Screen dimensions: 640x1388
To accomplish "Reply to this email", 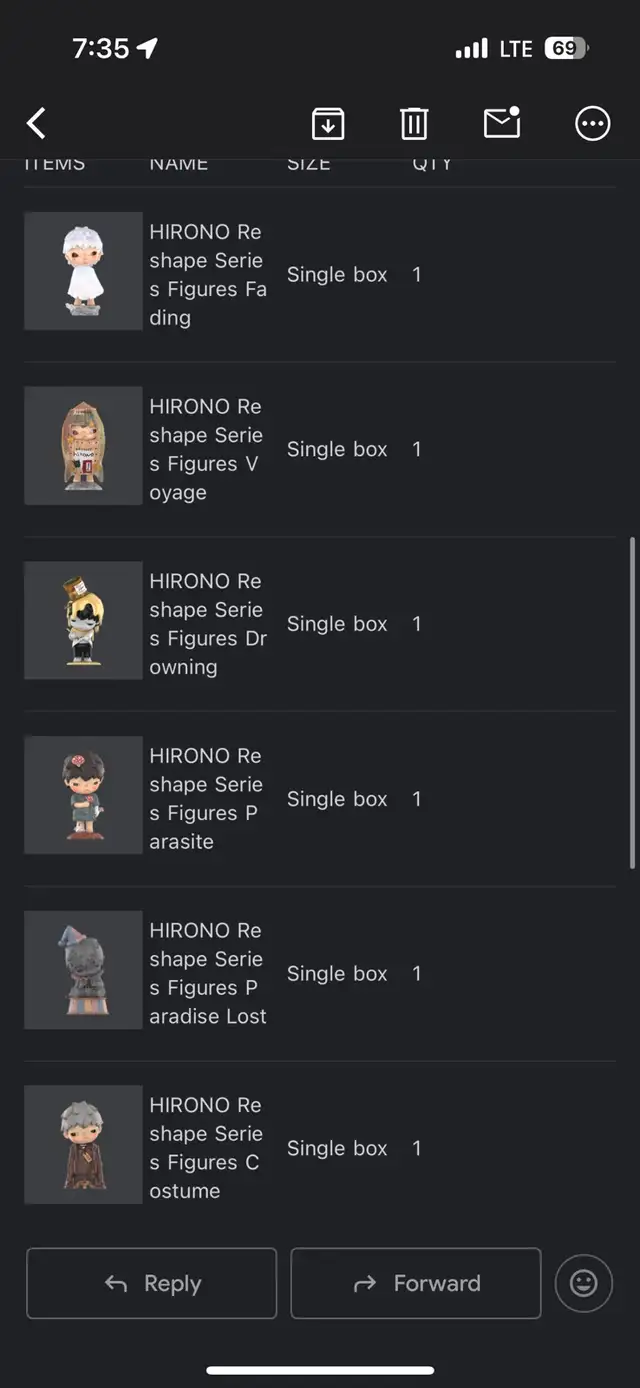I will [151, 1283].
